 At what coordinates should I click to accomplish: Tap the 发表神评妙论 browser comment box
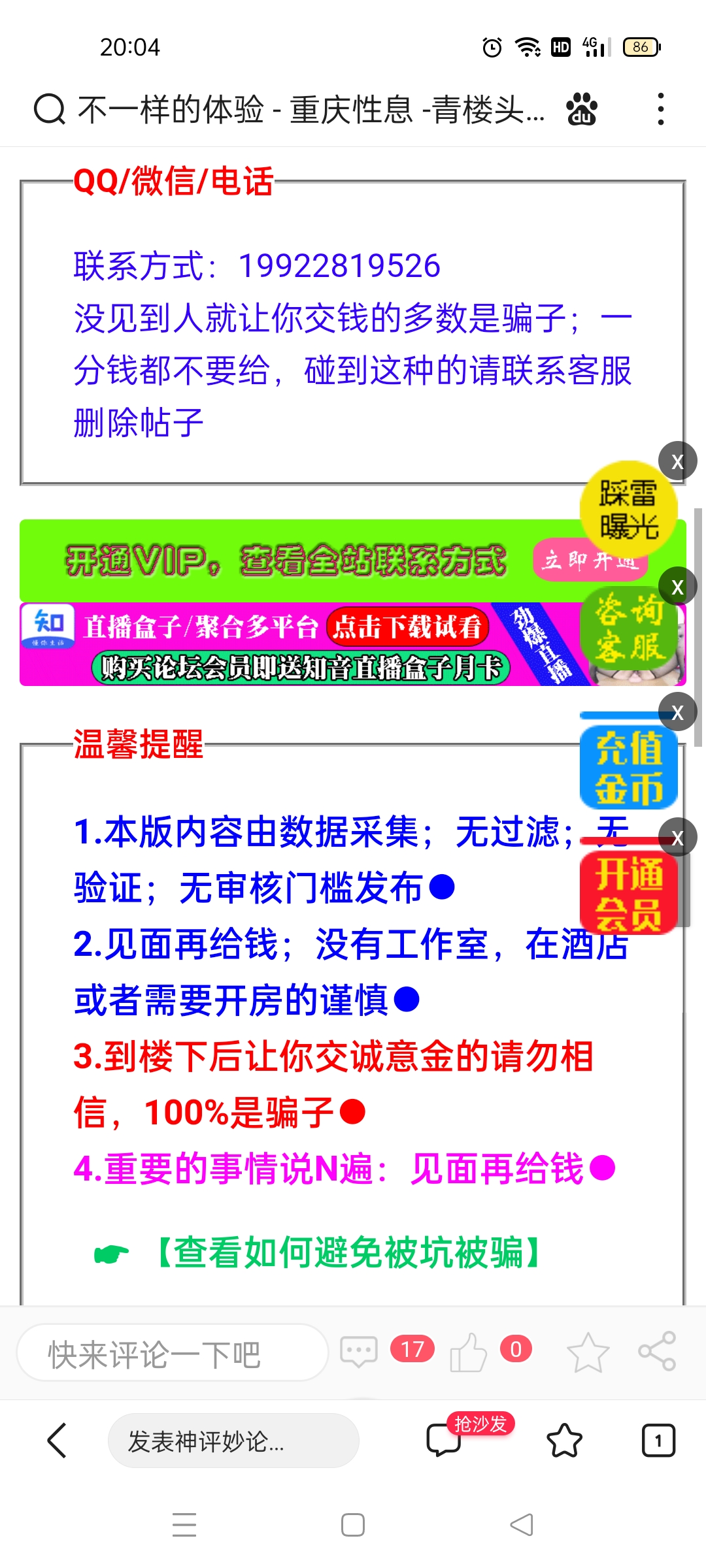coord(233,1441)
